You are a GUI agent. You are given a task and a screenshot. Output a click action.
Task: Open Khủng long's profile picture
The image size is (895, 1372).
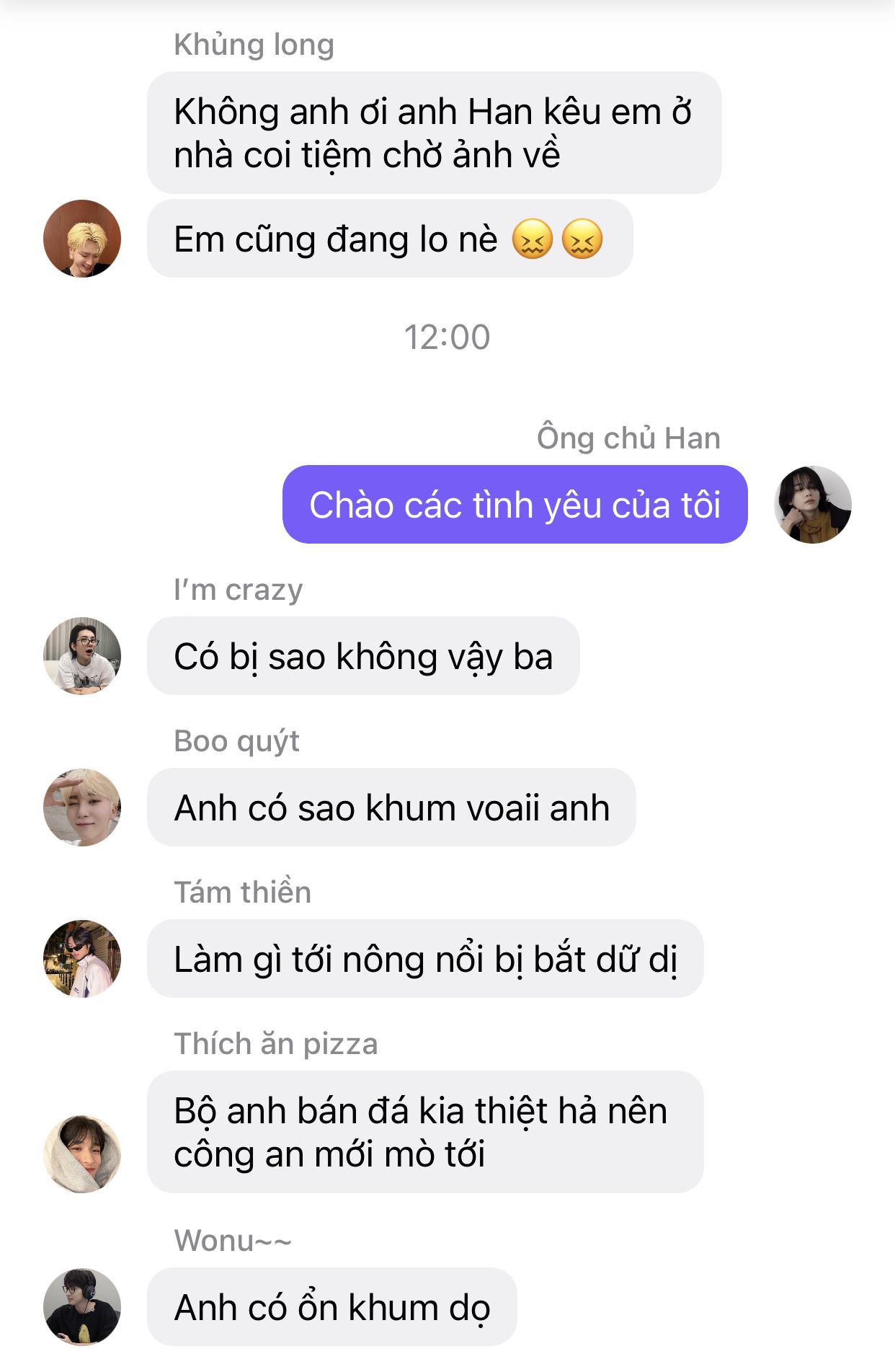[82, 239]
